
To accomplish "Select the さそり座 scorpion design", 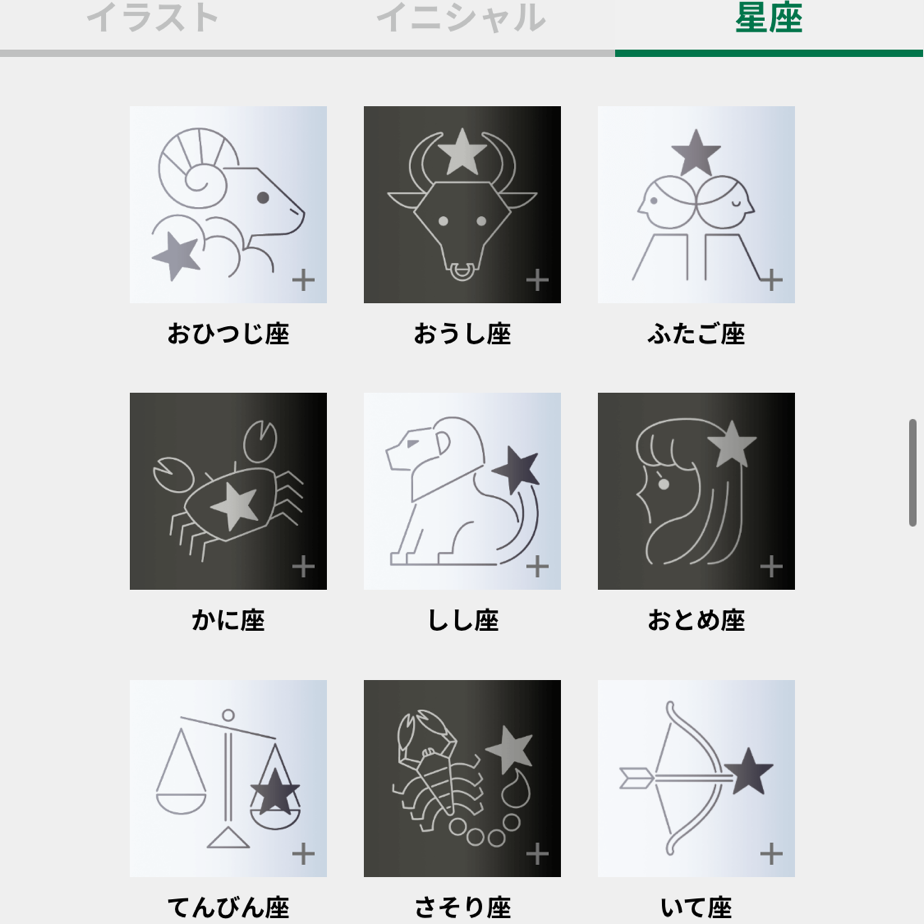I will (x=462, y=778).
